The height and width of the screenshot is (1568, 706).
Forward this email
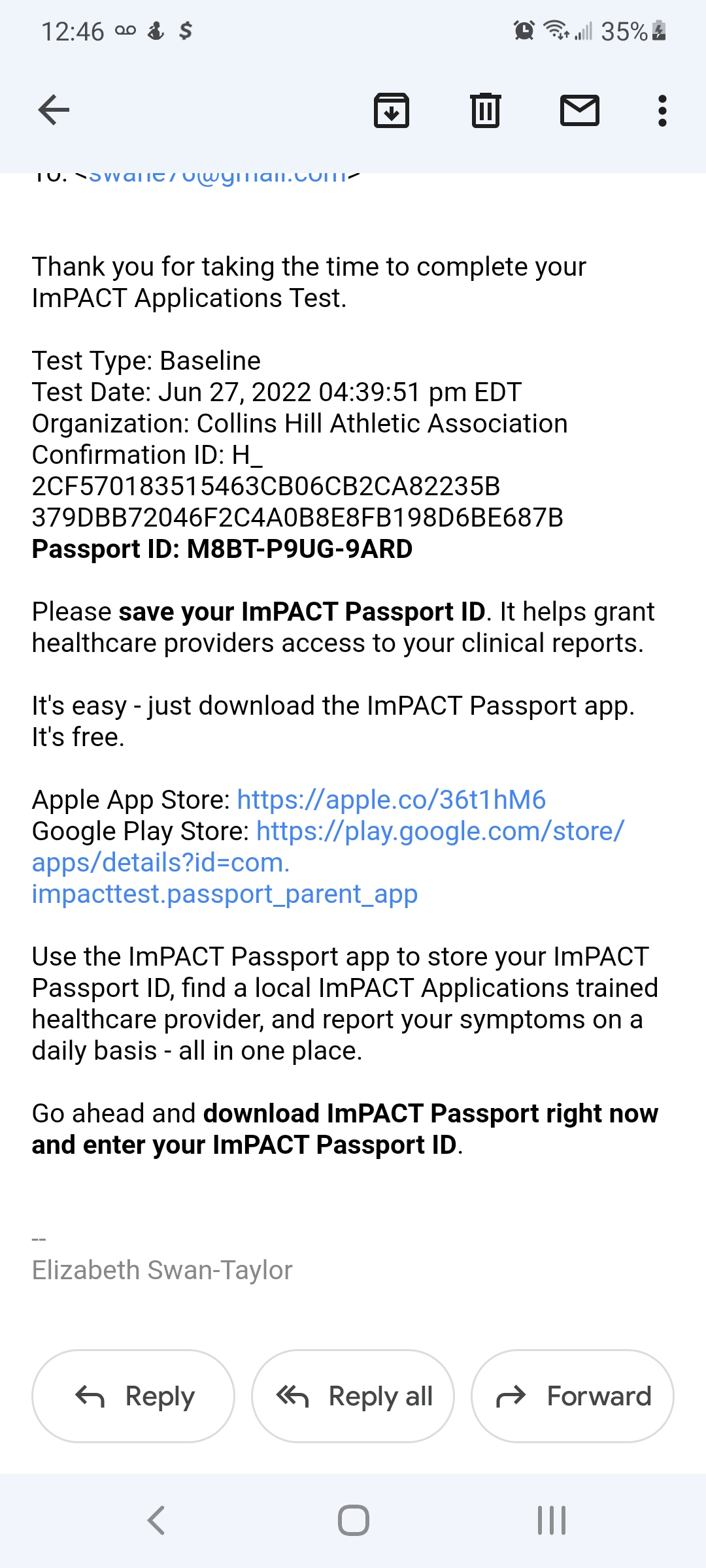573,1396
